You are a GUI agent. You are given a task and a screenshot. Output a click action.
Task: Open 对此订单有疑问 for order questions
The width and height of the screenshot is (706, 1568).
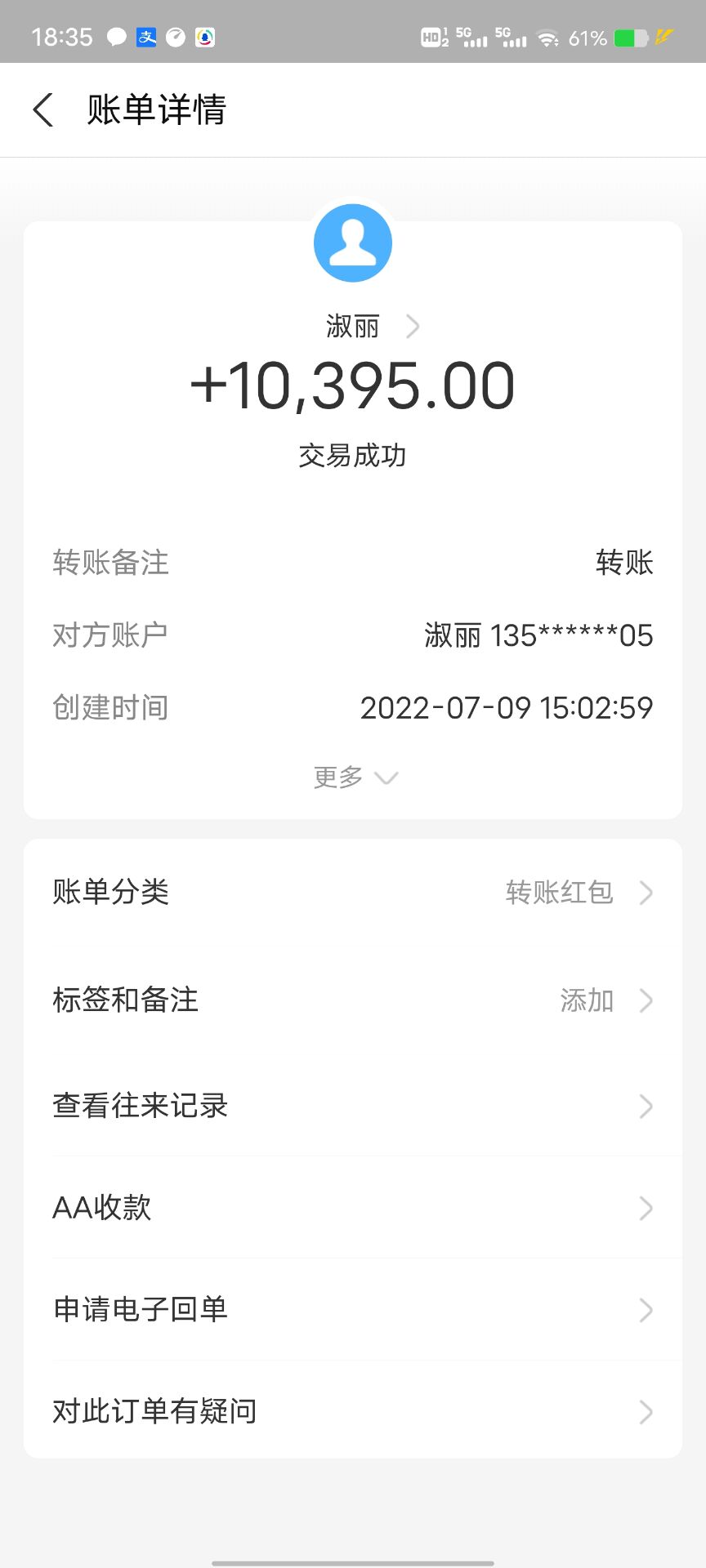353,1411
